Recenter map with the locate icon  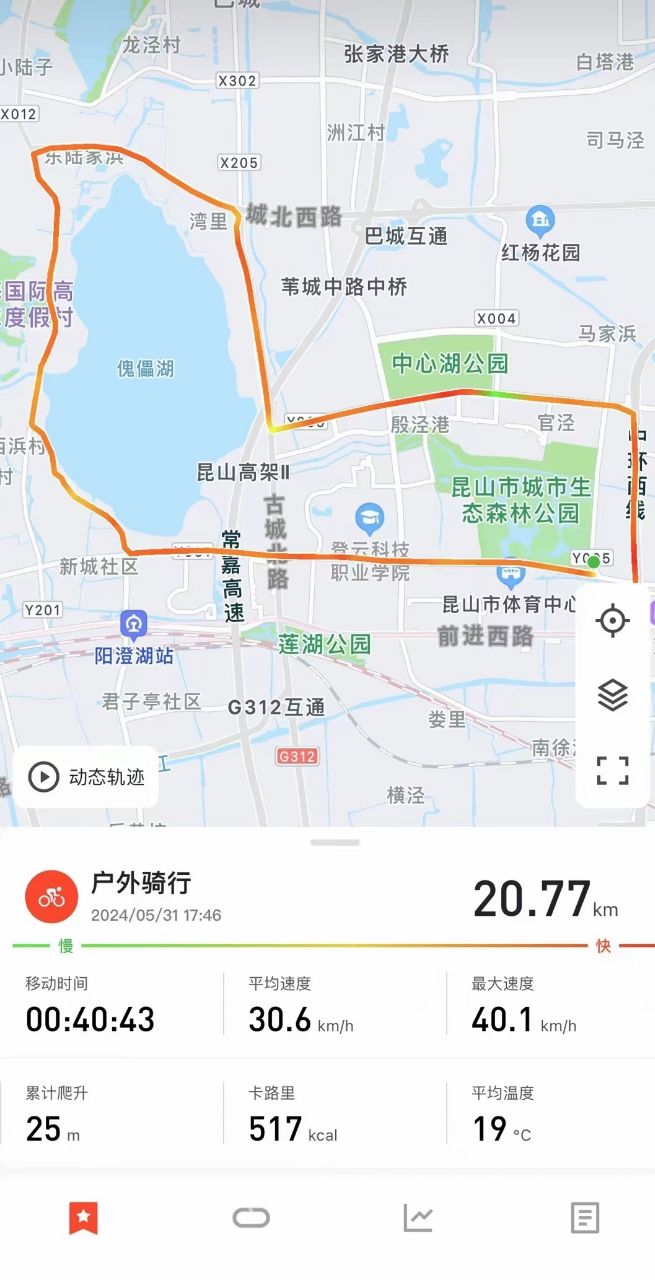[x=612, y=621]
